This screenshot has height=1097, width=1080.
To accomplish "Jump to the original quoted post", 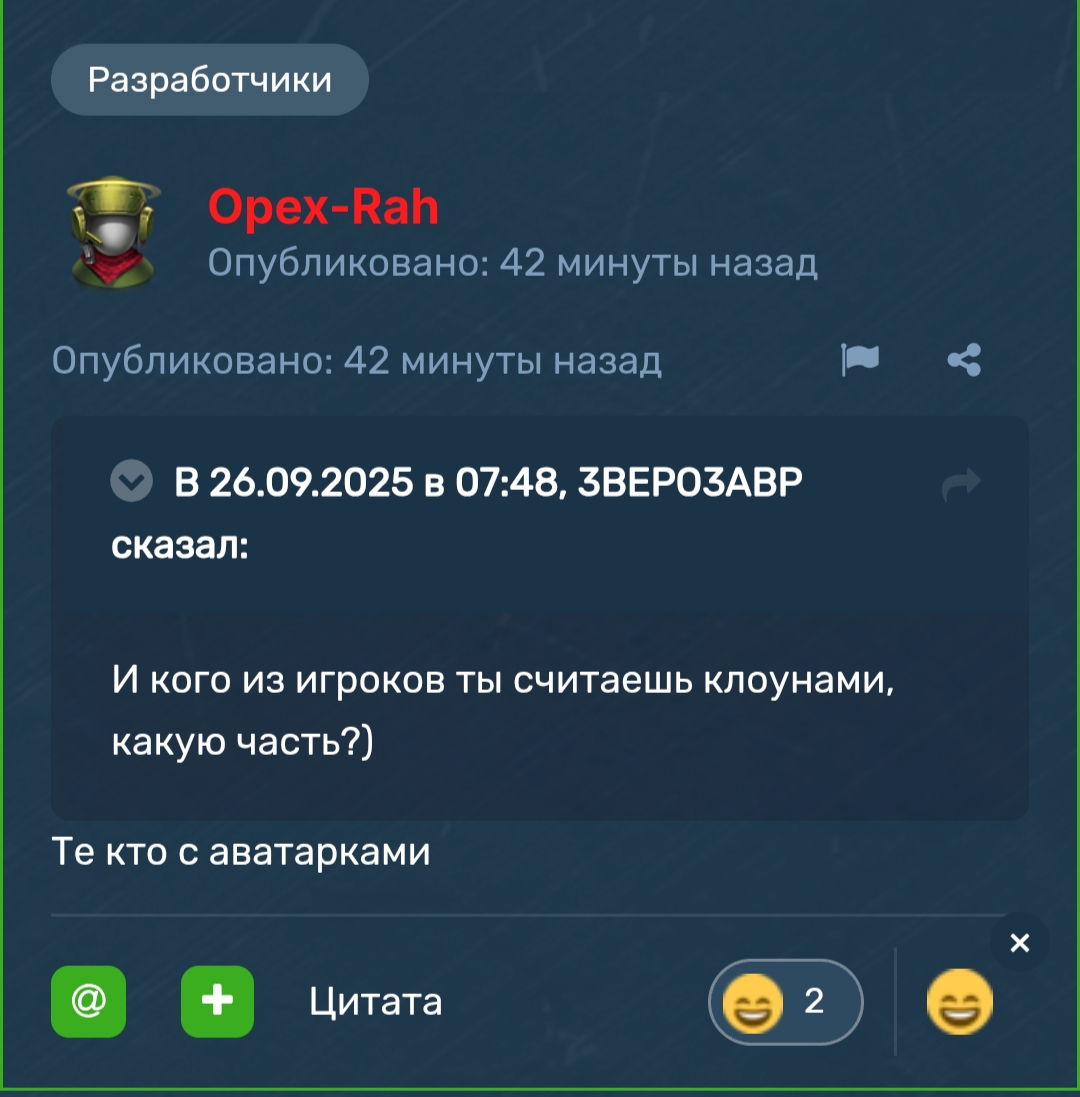I will (961, 485).
